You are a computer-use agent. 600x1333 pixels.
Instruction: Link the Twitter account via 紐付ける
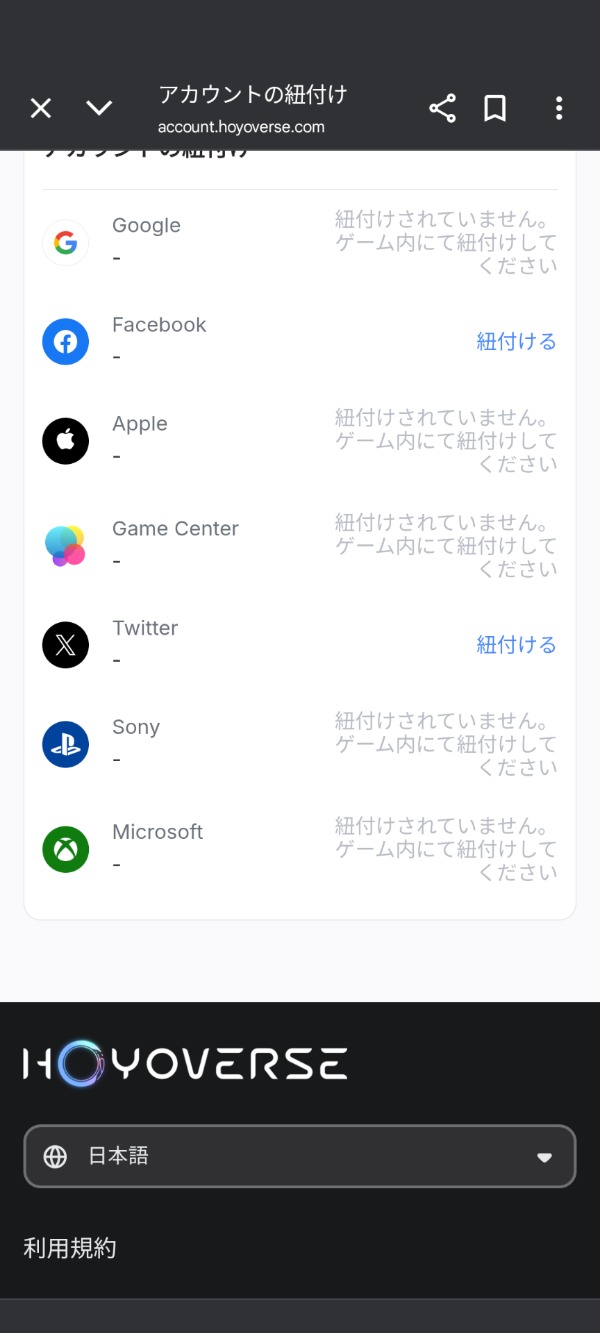[516, 645]
